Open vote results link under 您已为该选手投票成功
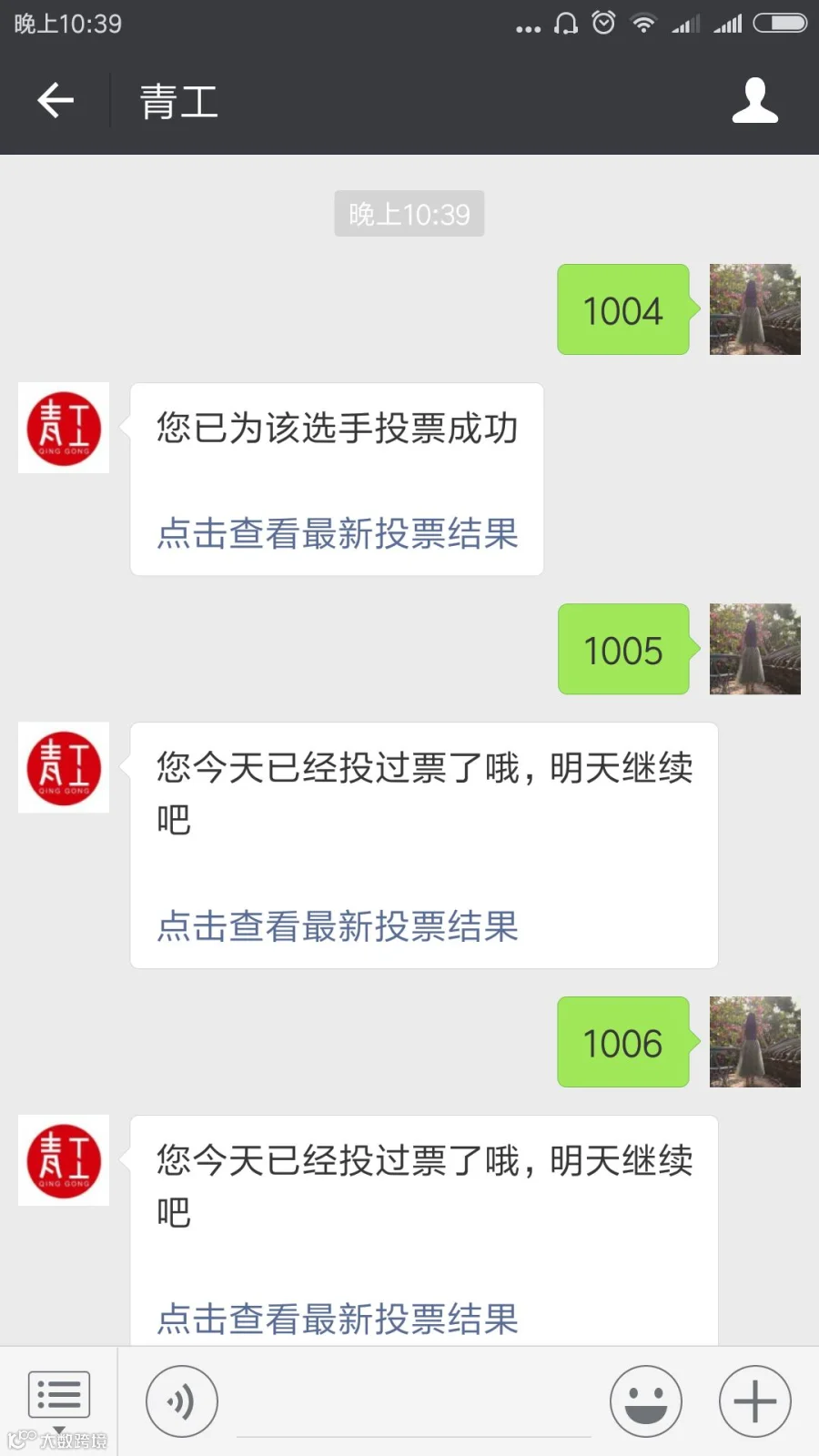This screenshot has width=819, height=1456. [x=337, y=533]
